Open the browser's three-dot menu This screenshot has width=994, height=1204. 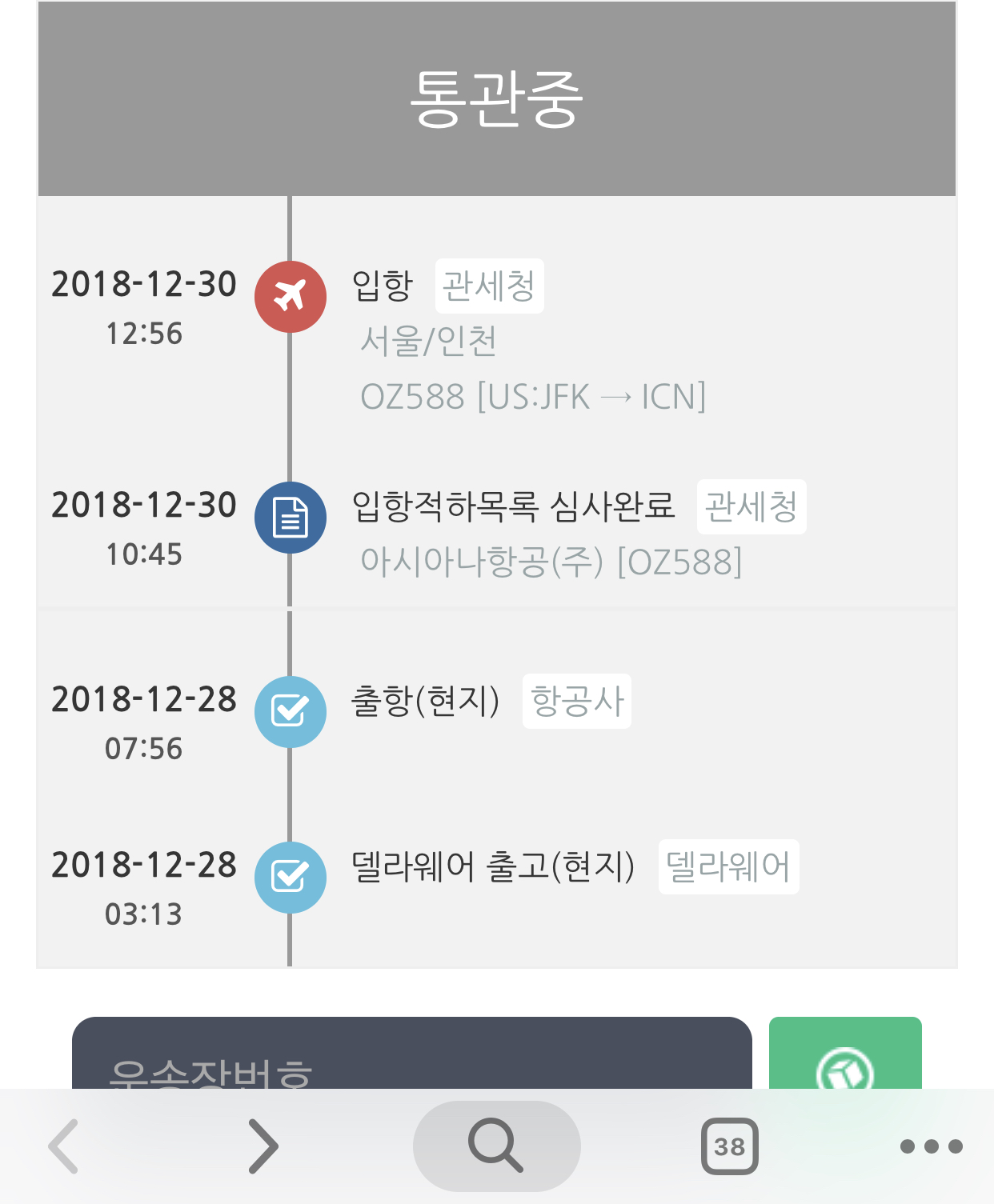pyautogui.click(x=931, y=1146)
